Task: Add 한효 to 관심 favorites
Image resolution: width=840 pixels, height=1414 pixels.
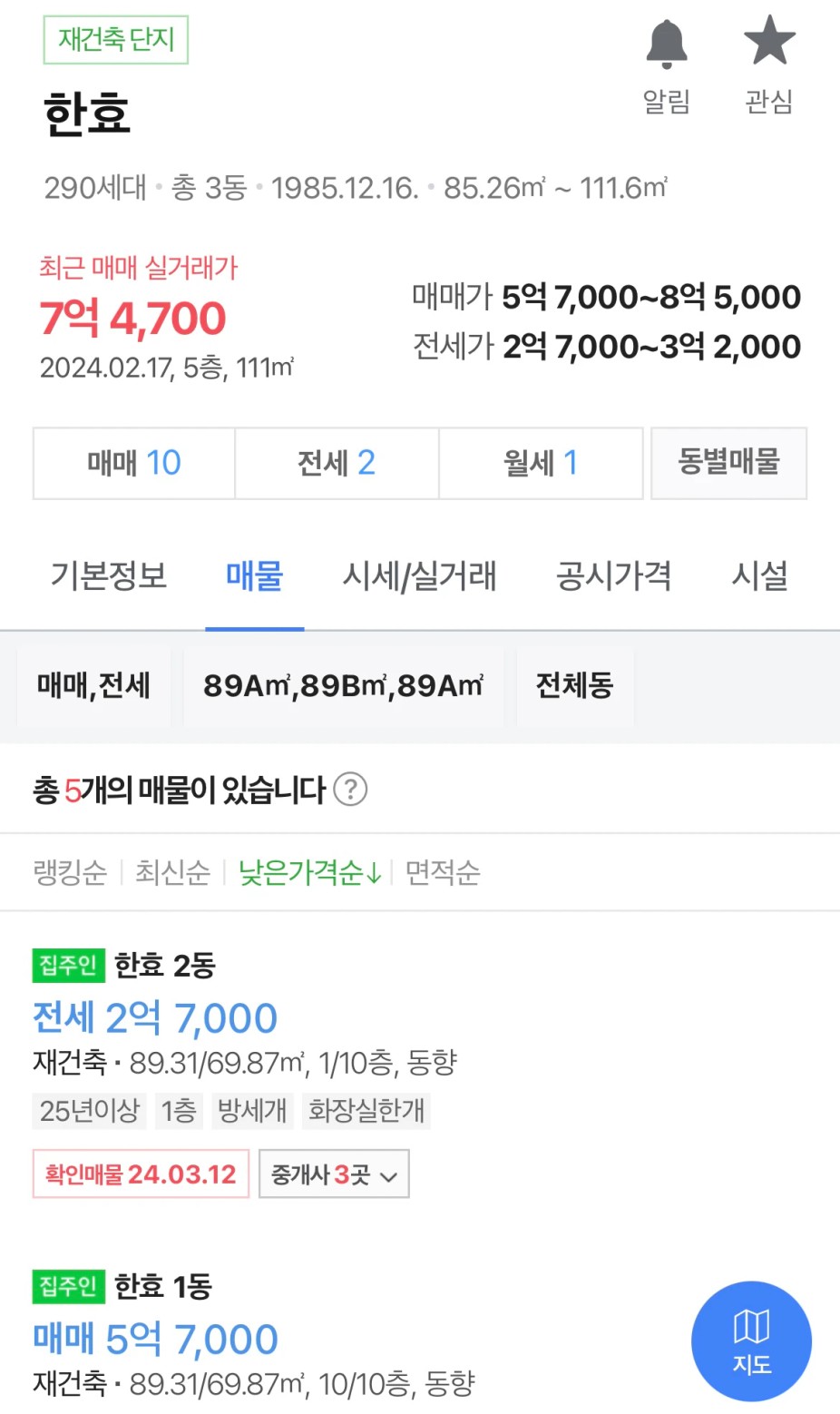Action: click(769, 65)
